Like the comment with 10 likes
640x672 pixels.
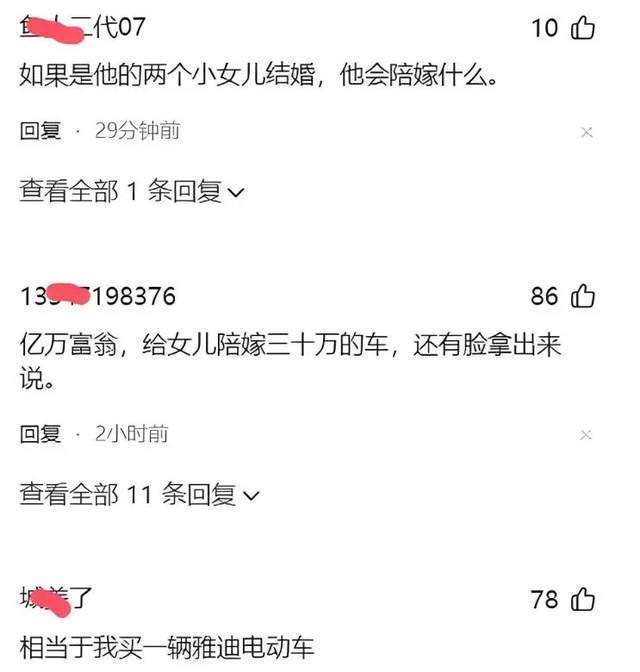pyautogui.click(x=582, y=28)
